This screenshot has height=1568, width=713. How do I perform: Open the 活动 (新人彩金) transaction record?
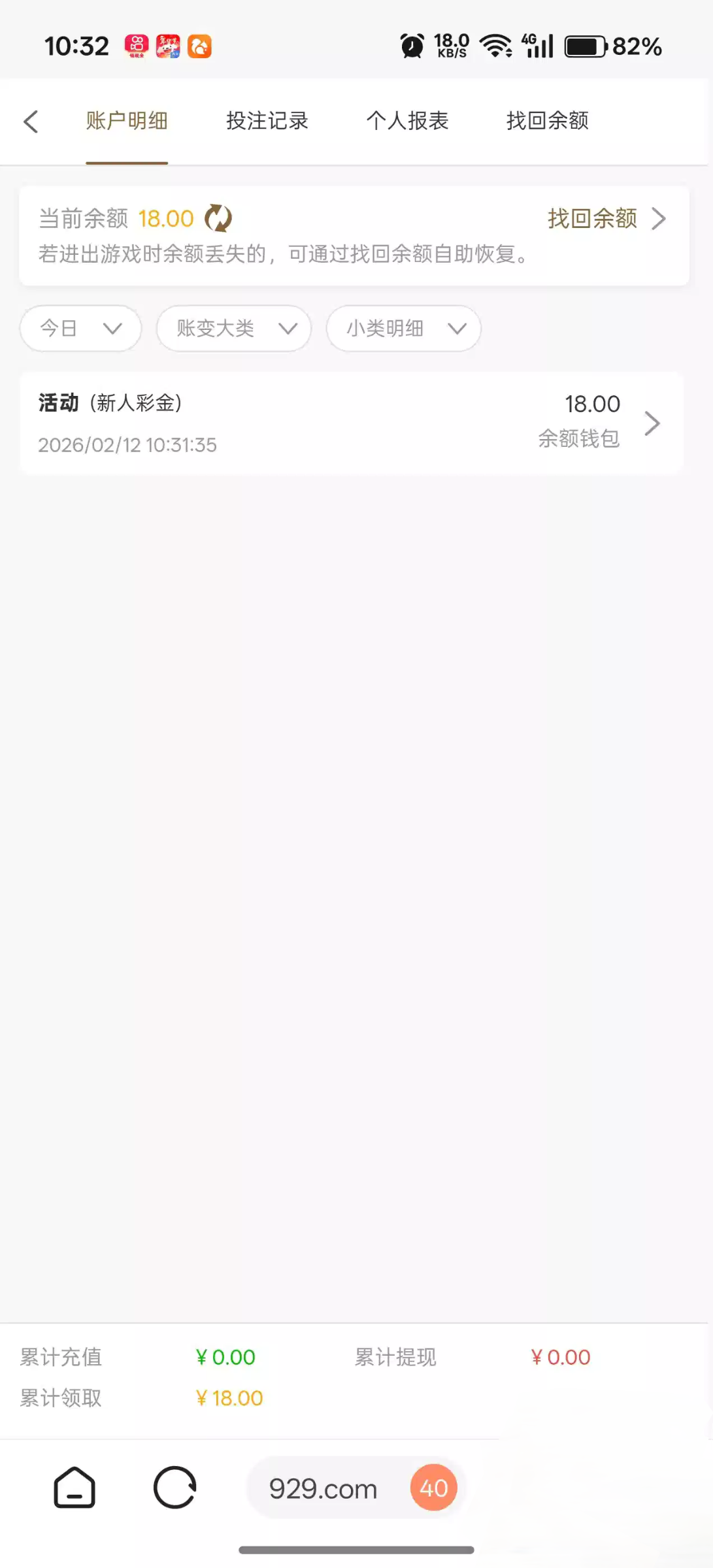click(x=352, y=423)
